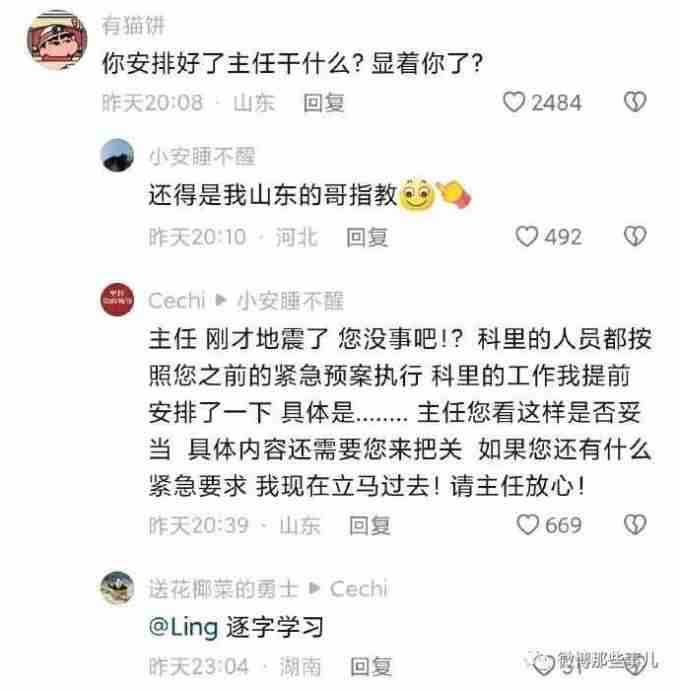Like 小安睡不醒's reply
Image resolution: width=680 pixels, height=691 pixels.
pyautogui.click(x=527, y=236)
